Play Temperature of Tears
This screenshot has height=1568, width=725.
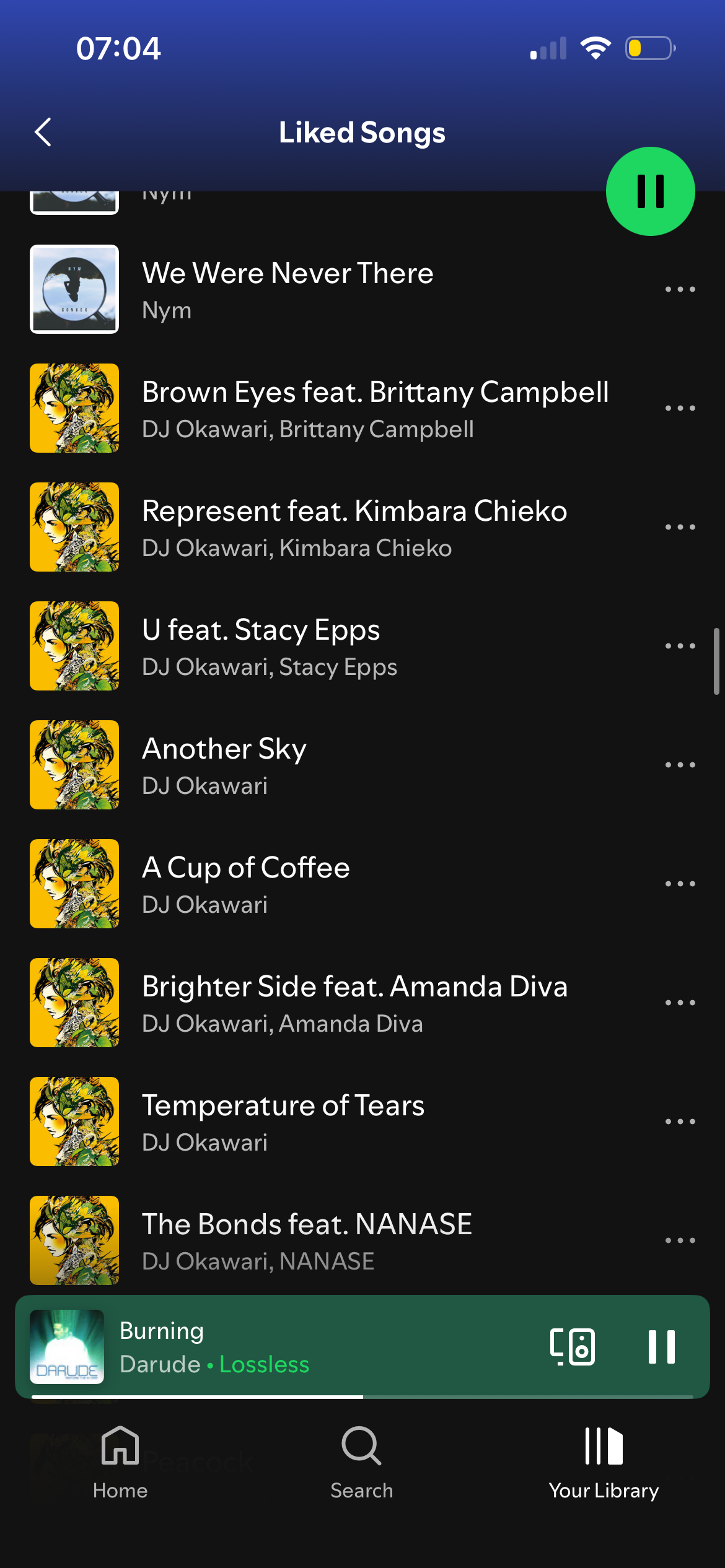coord(283,1122)
